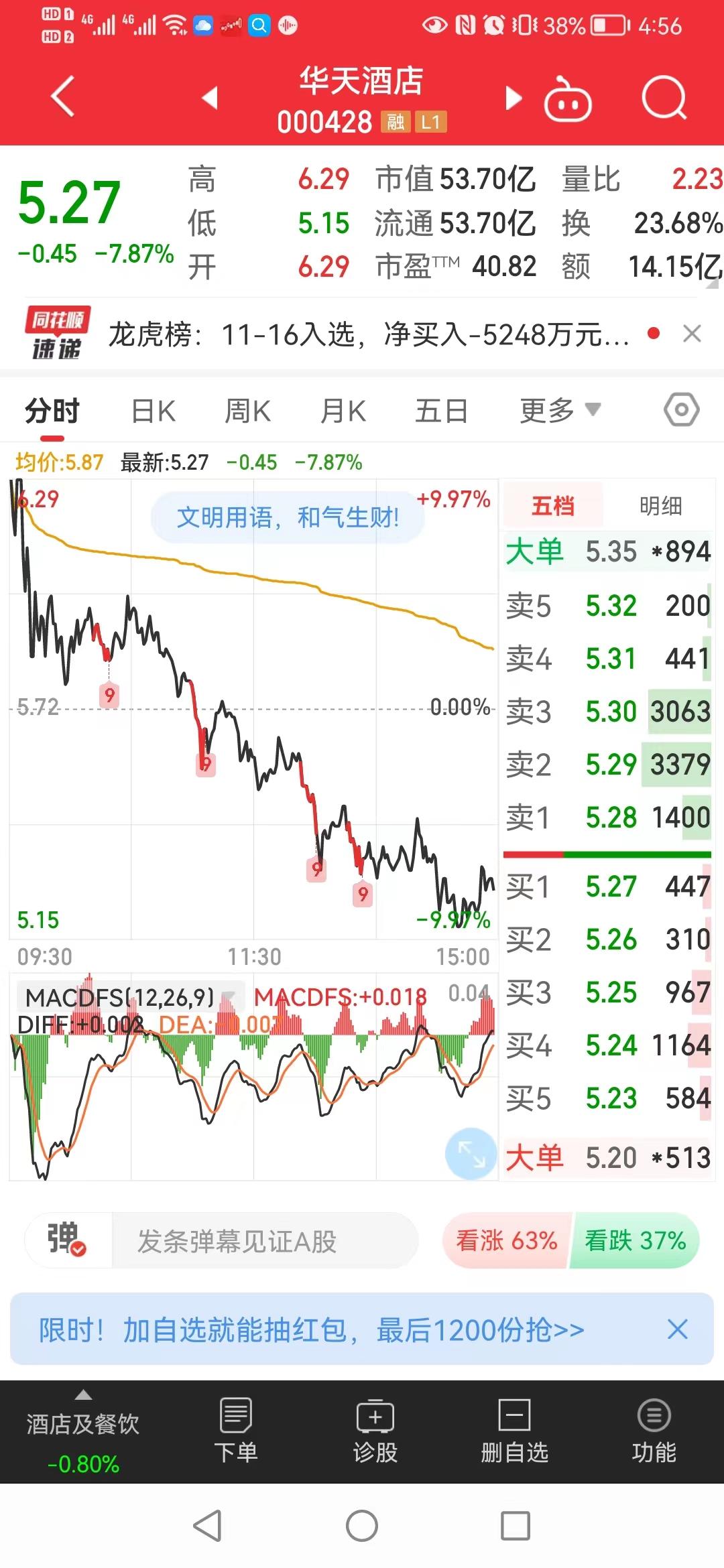Screen dimensions: 724x1568
Task: Switch order book to 明细 tab
Action: point(660,506)
